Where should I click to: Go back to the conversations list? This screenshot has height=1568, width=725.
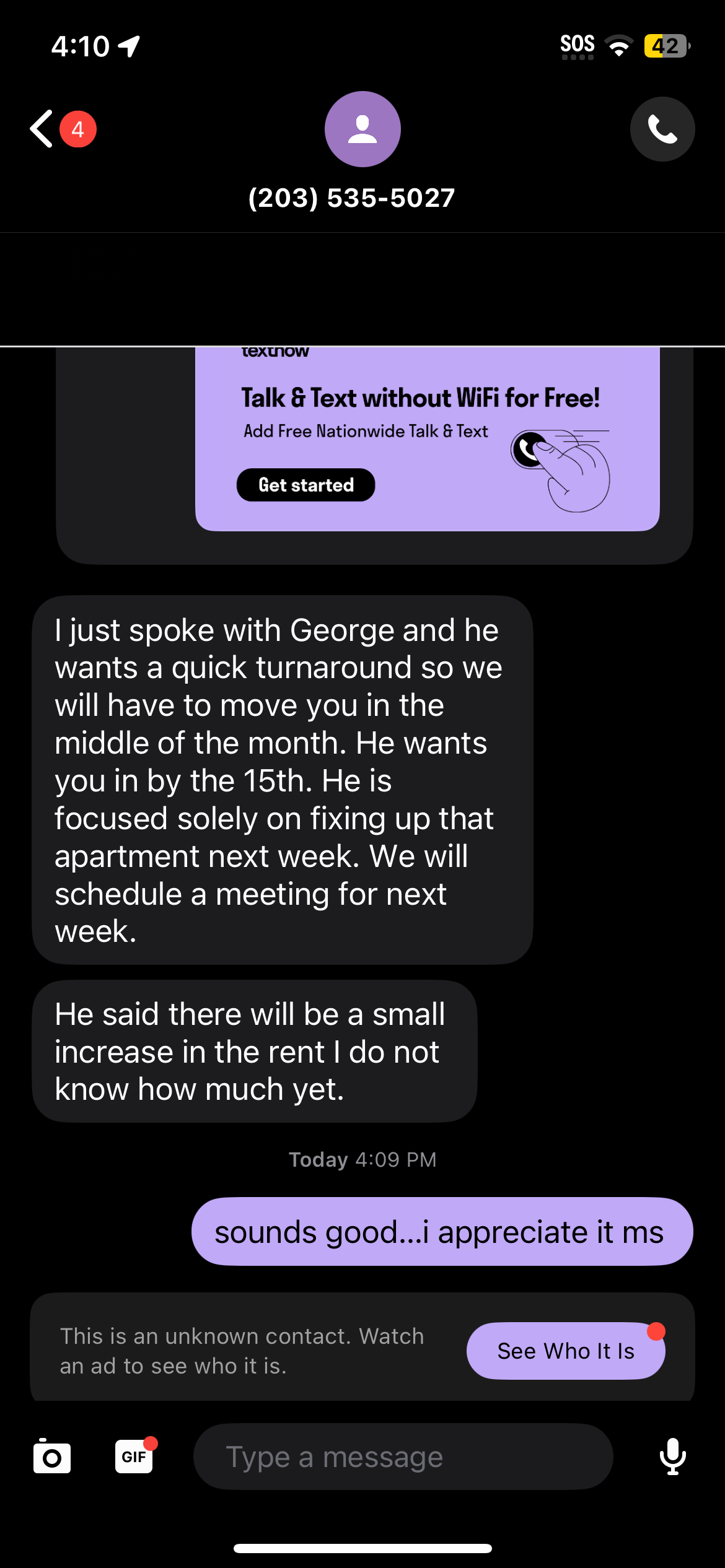tap(42, 129)
